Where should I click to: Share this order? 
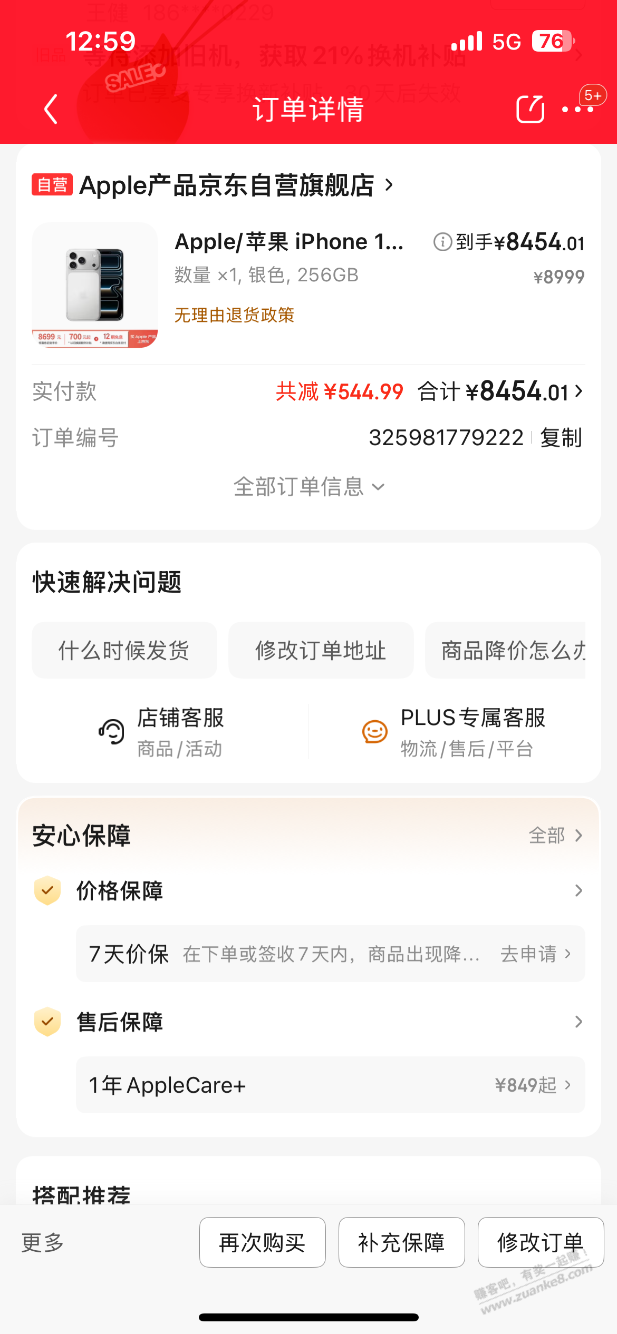click(530, 109)
